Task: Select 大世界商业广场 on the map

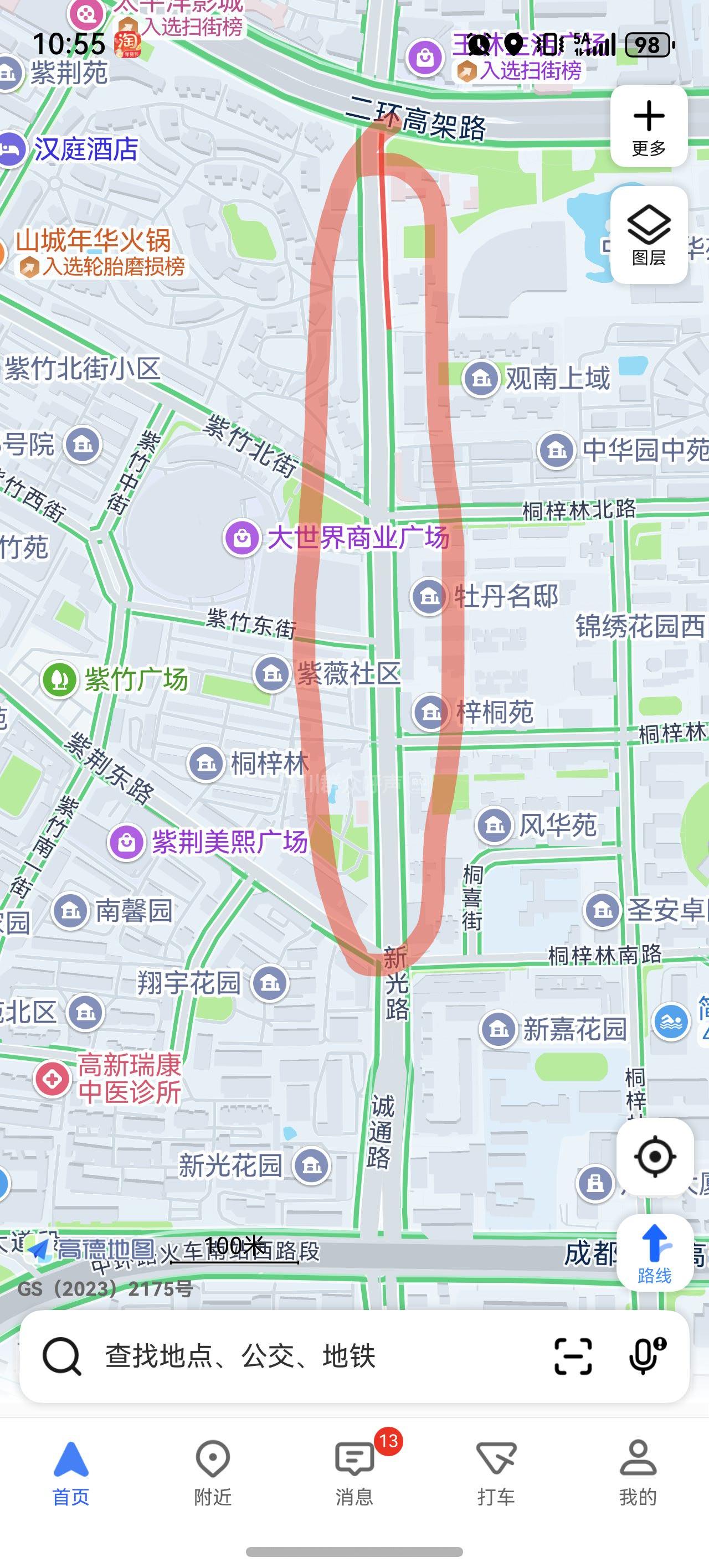Action: click(243, 538)
